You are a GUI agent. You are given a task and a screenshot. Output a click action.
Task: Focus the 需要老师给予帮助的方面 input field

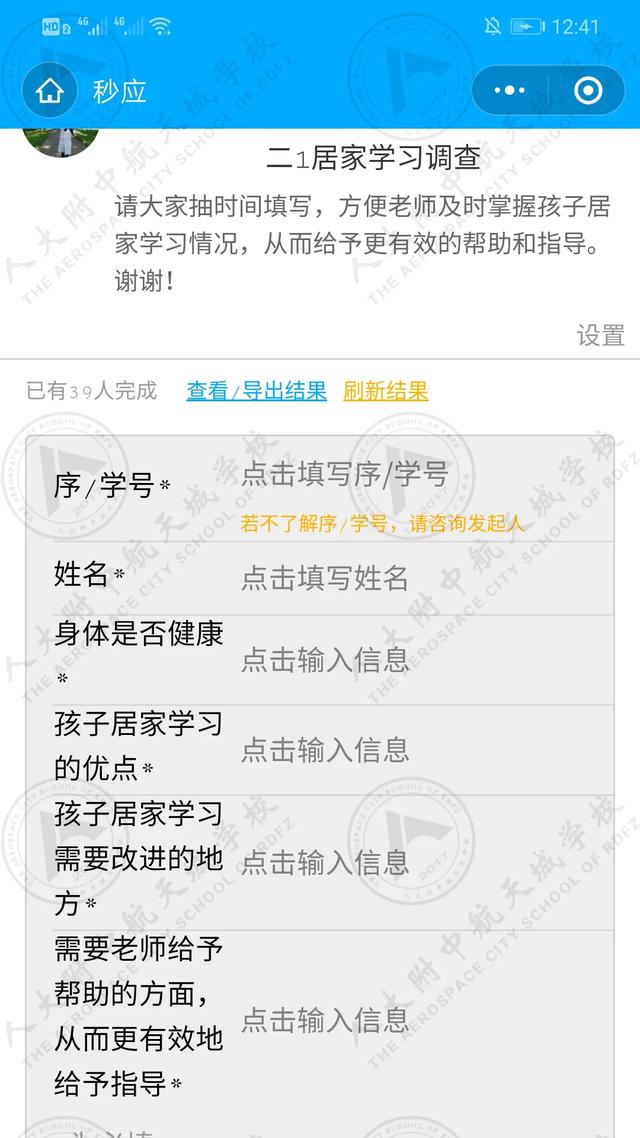point(427,1020)
